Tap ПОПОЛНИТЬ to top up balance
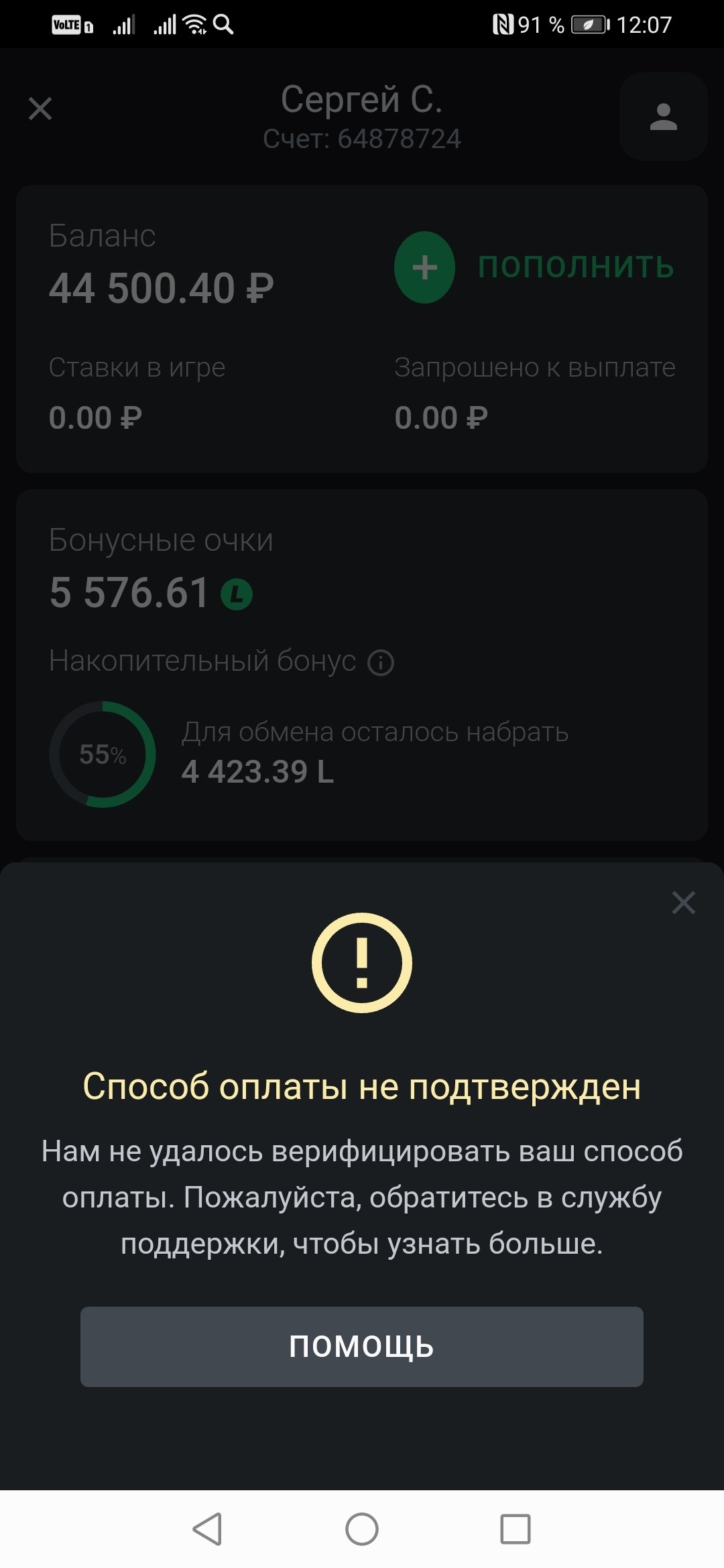The width and height of the screenshot is (724, 1568). (x=535, y=267)
